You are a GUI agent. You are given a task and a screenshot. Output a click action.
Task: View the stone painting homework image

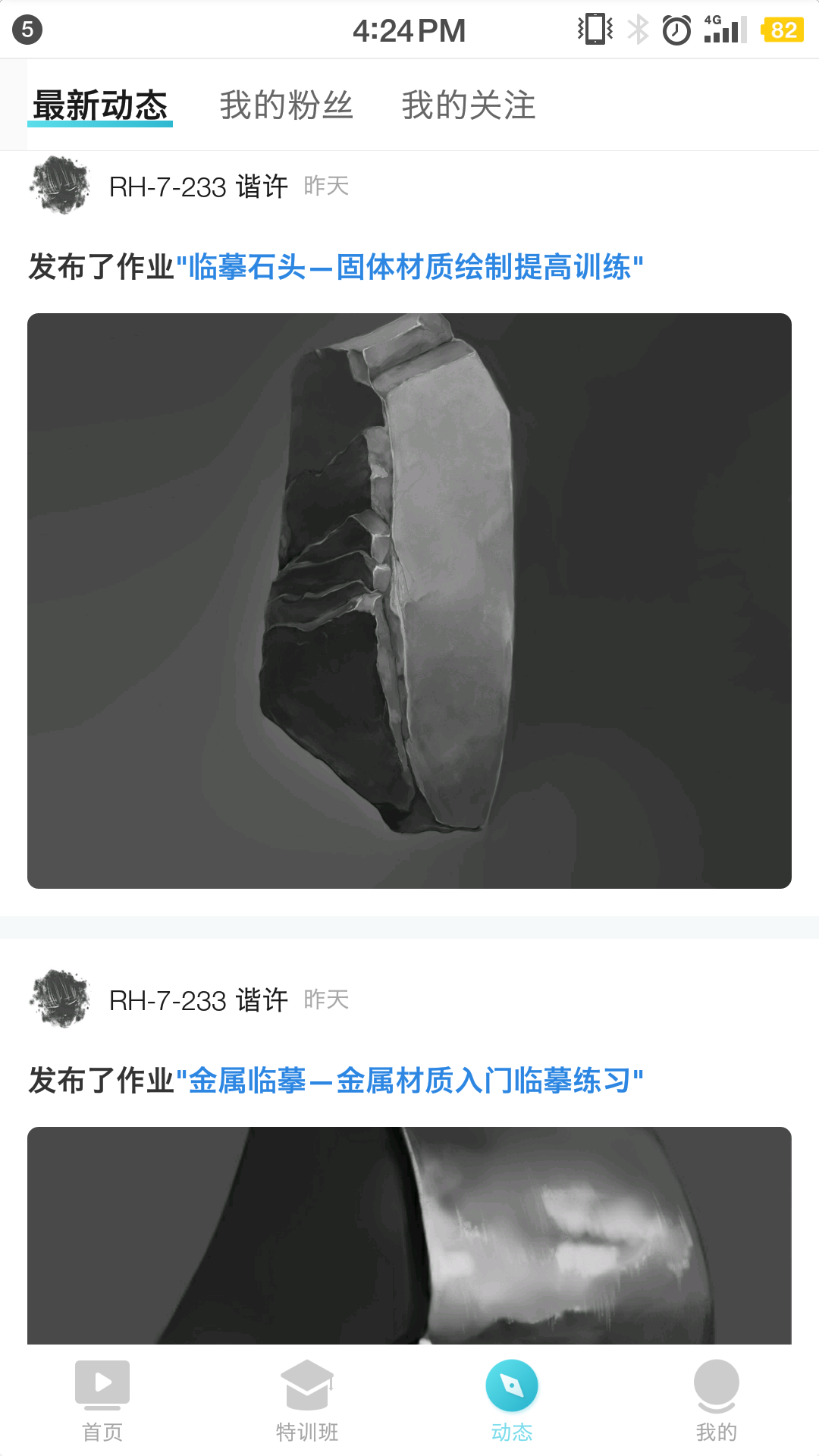409,601
